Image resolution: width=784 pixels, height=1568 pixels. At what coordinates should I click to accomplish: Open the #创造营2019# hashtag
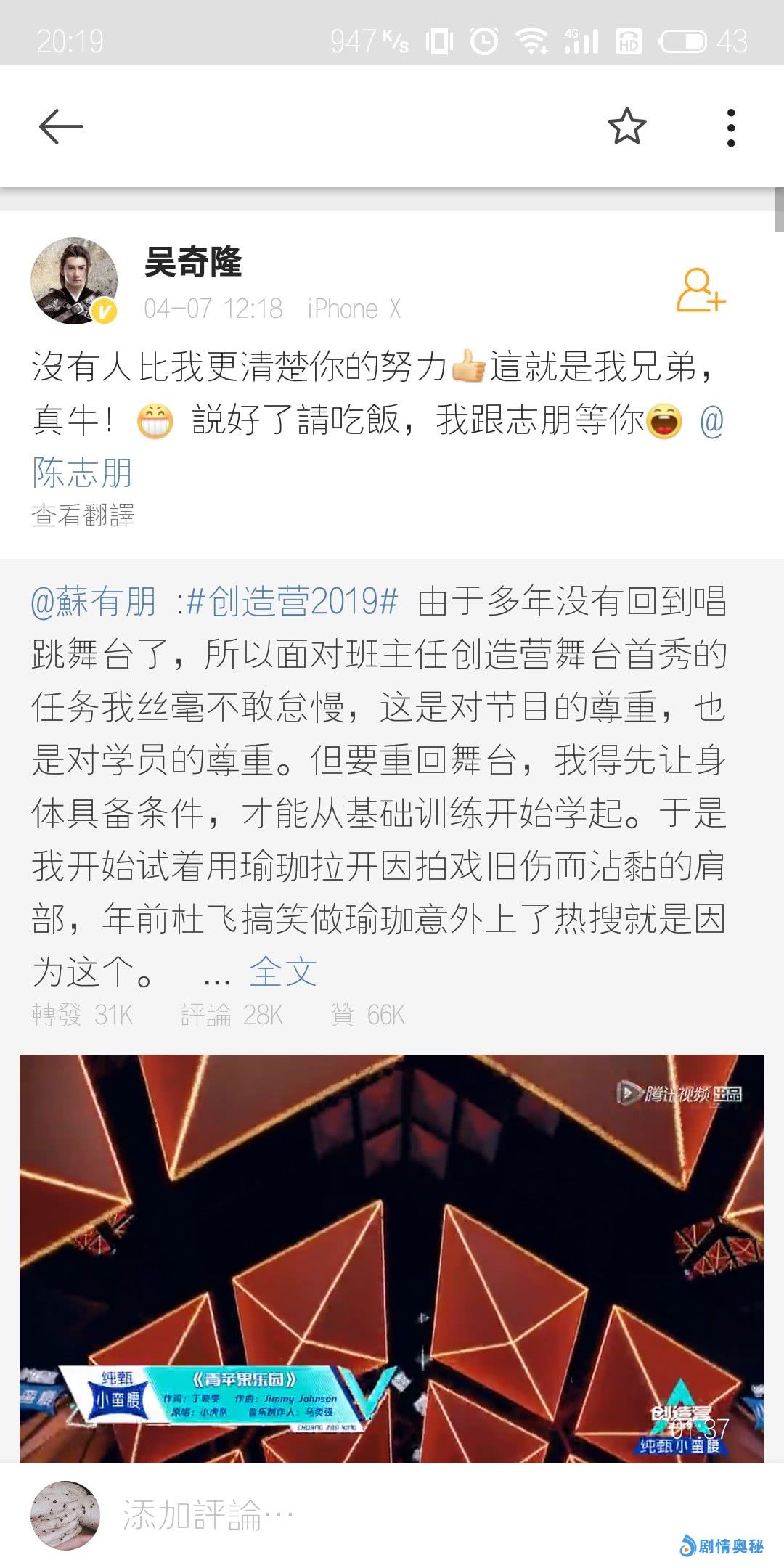292,602
